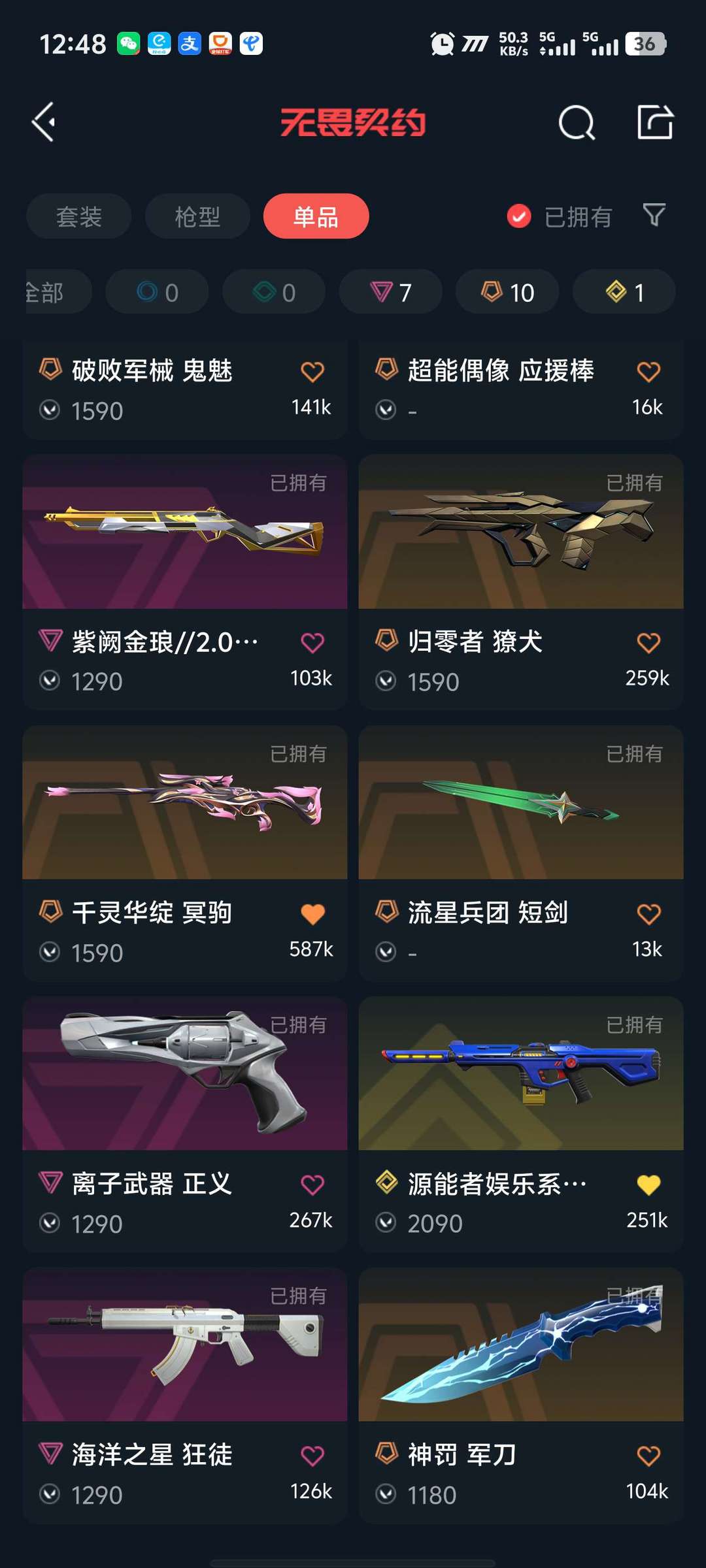Open the 紫阙金琅//2.0 skin card

point(185,581)
